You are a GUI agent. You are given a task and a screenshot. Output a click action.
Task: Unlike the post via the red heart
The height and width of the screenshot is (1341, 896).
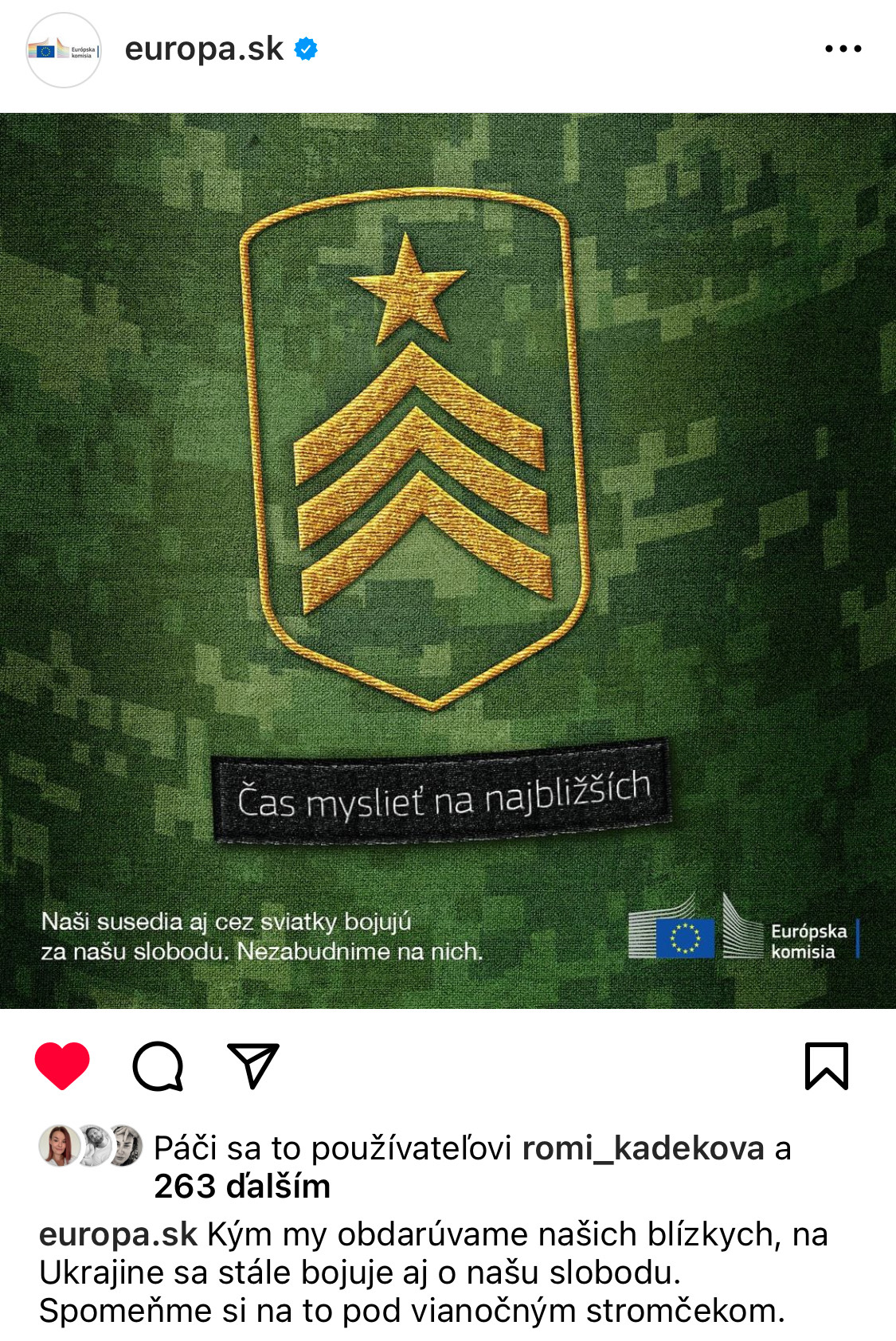pos(62,1065)
